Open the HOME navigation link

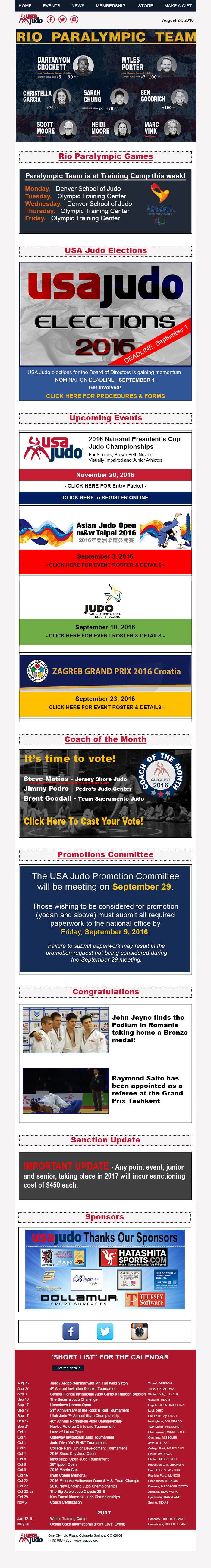[25, 5]
